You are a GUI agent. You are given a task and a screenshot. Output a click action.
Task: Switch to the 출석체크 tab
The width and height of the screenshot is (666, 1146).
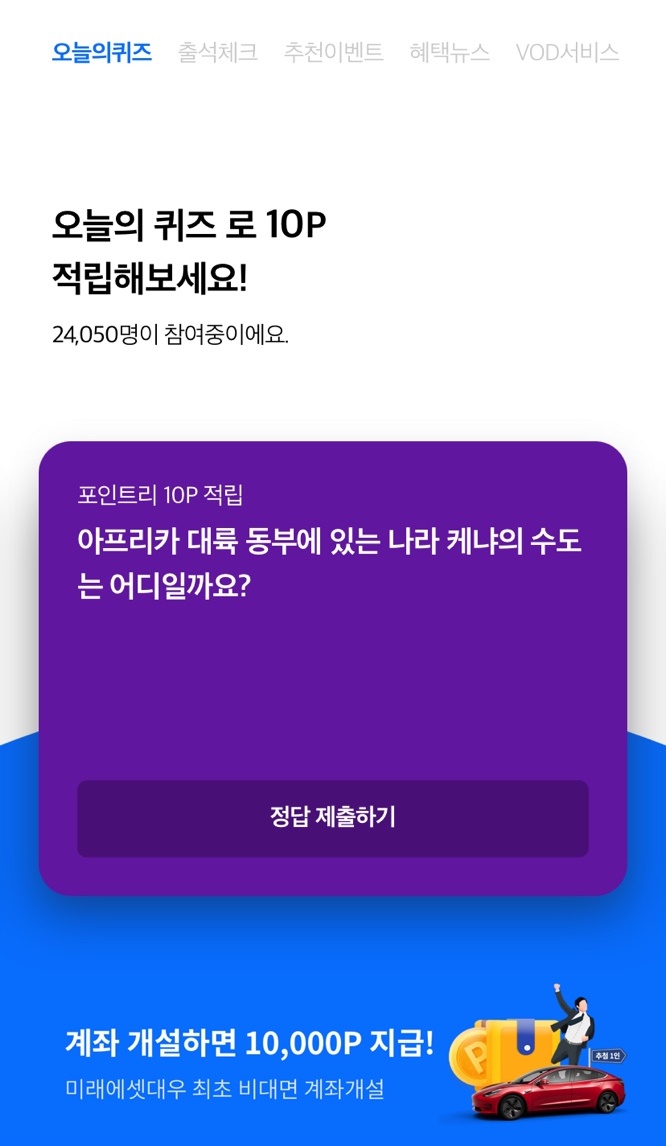[217, 53]
